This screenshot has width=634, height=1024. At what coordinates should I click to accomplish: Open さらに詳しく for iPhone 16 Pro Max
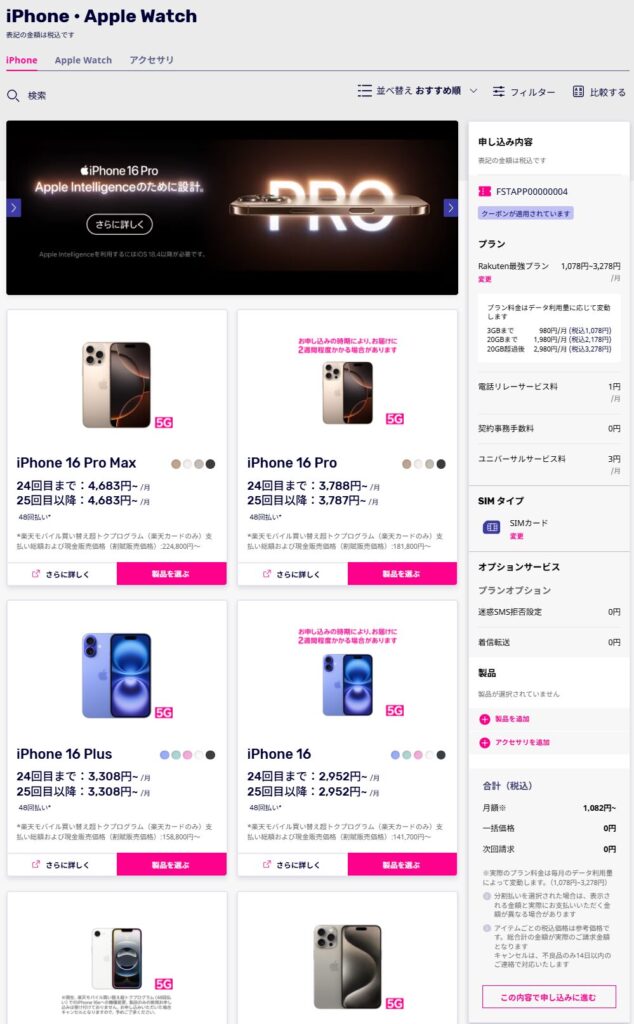coord(62,574)
